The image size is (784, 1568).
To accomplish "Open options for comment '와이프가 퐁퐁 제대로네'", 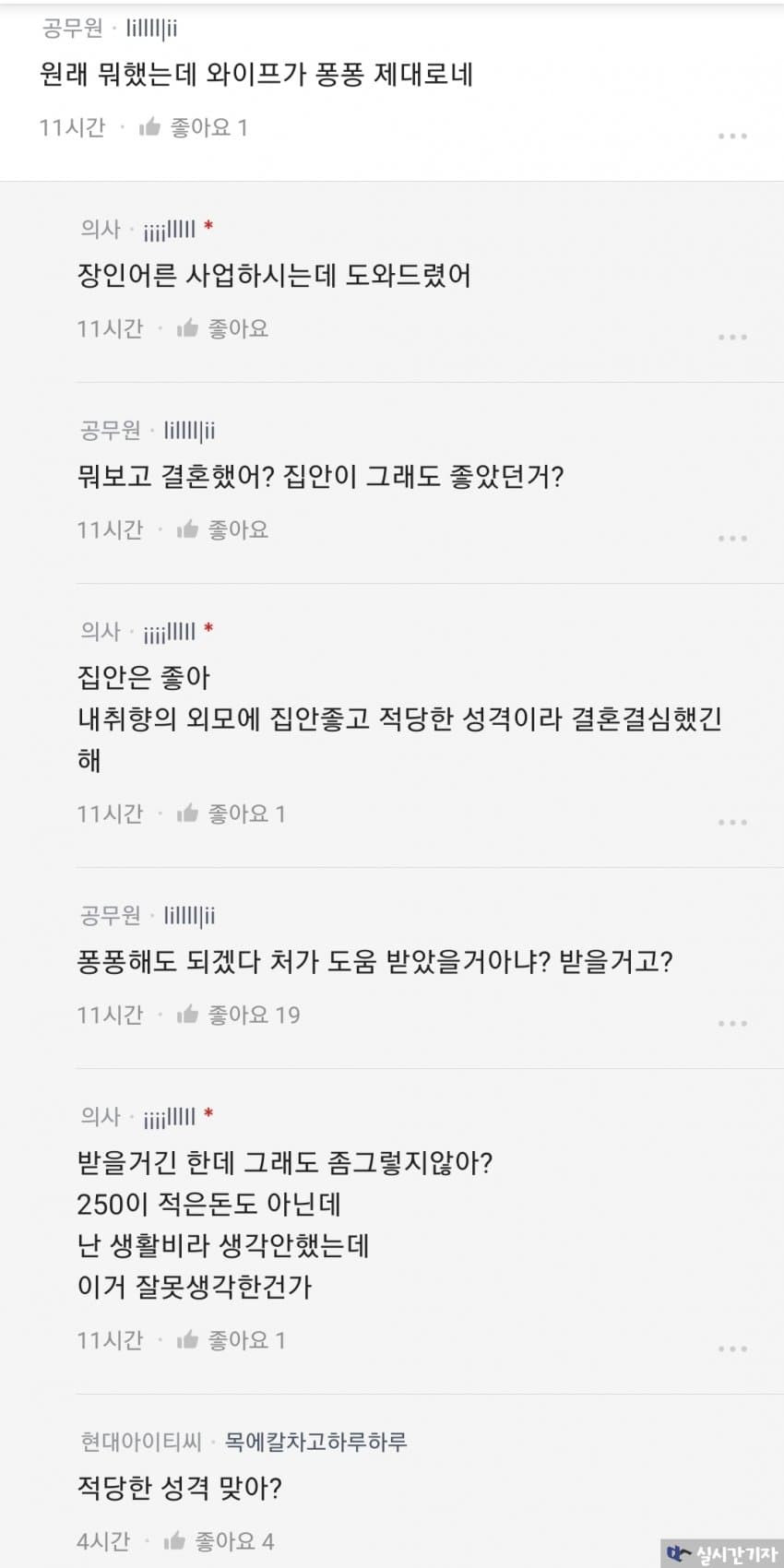I will (x=732, y=136).
